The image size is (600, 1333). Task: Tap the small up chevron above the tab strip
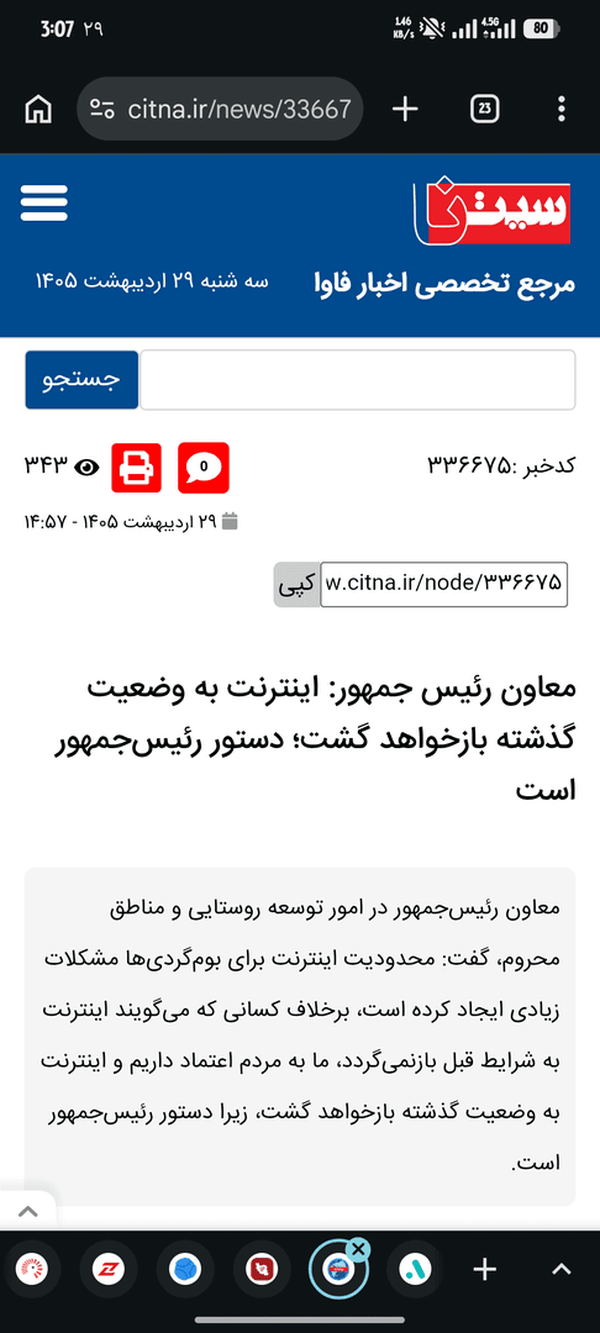pyautogui.click(x=28, y=1211)
